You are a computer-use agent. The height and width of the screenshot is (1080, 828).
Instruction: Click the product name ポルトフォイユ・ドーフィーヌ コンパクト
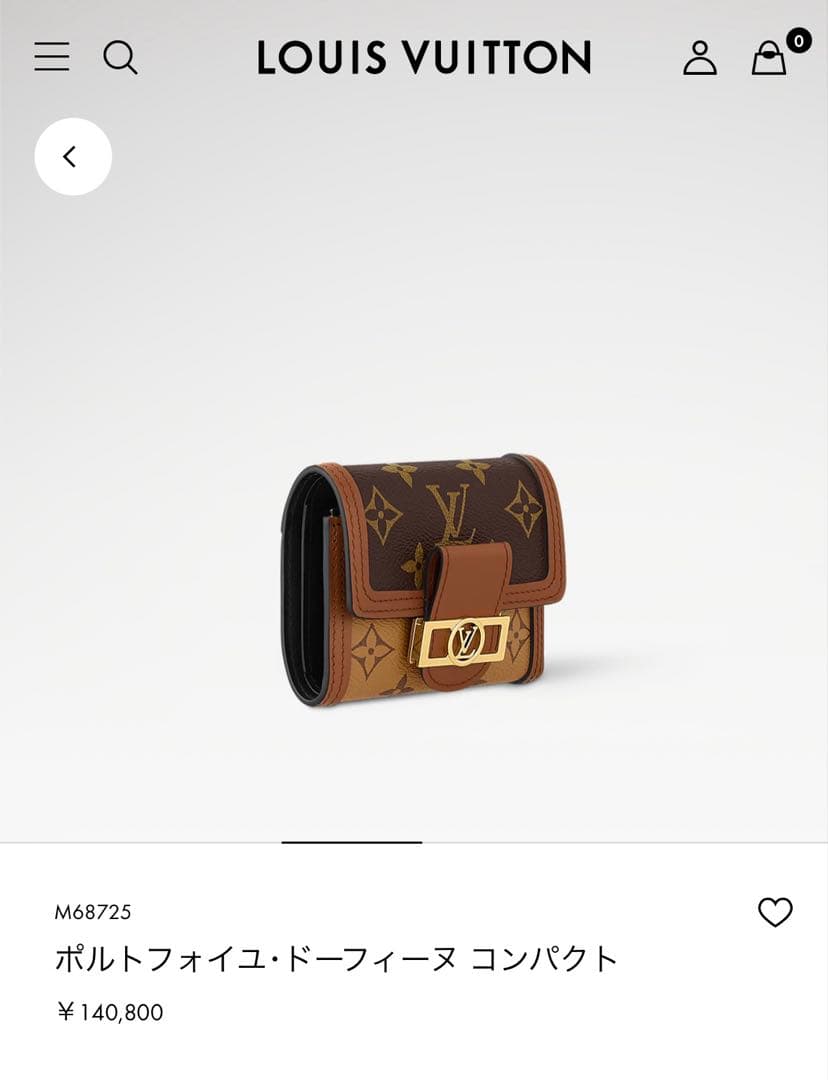pyautogui.click(x=334, y=957)
